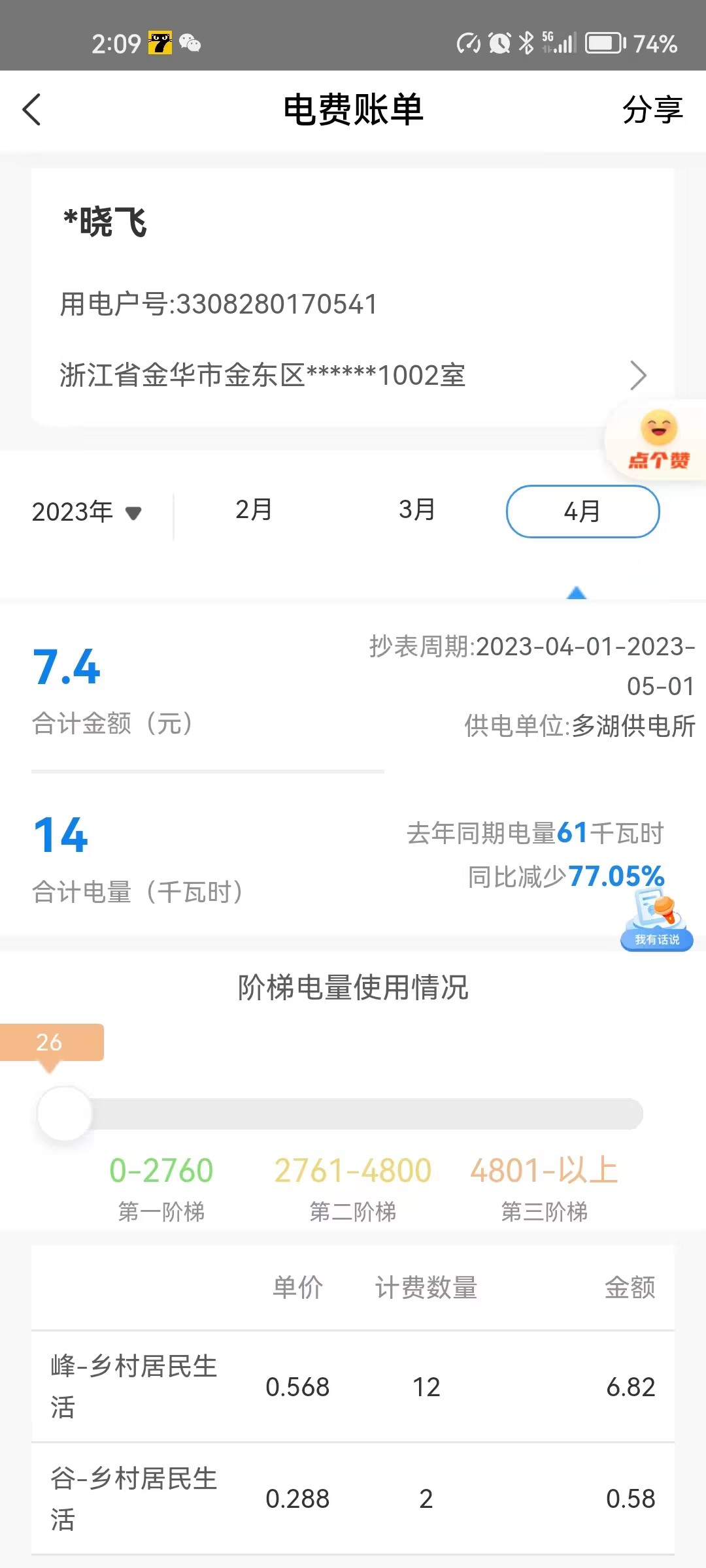Screen dimensions: 706x1568
Task: Switch to the 2月 bill
Action: click(254, 510)
